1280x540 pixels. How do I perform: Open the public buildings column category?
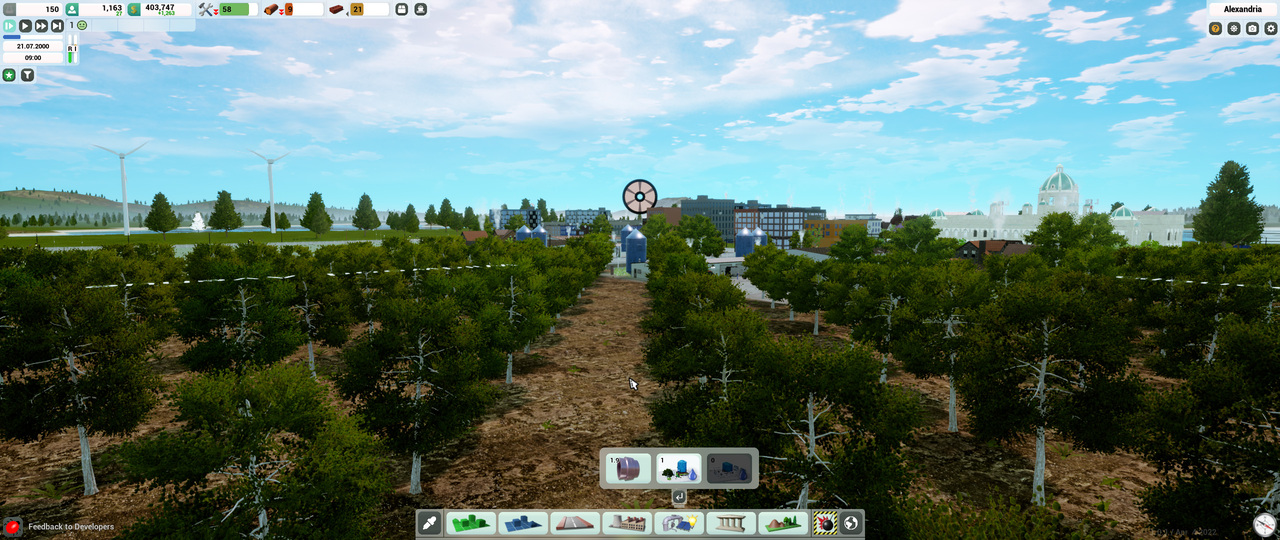(731, 523)
